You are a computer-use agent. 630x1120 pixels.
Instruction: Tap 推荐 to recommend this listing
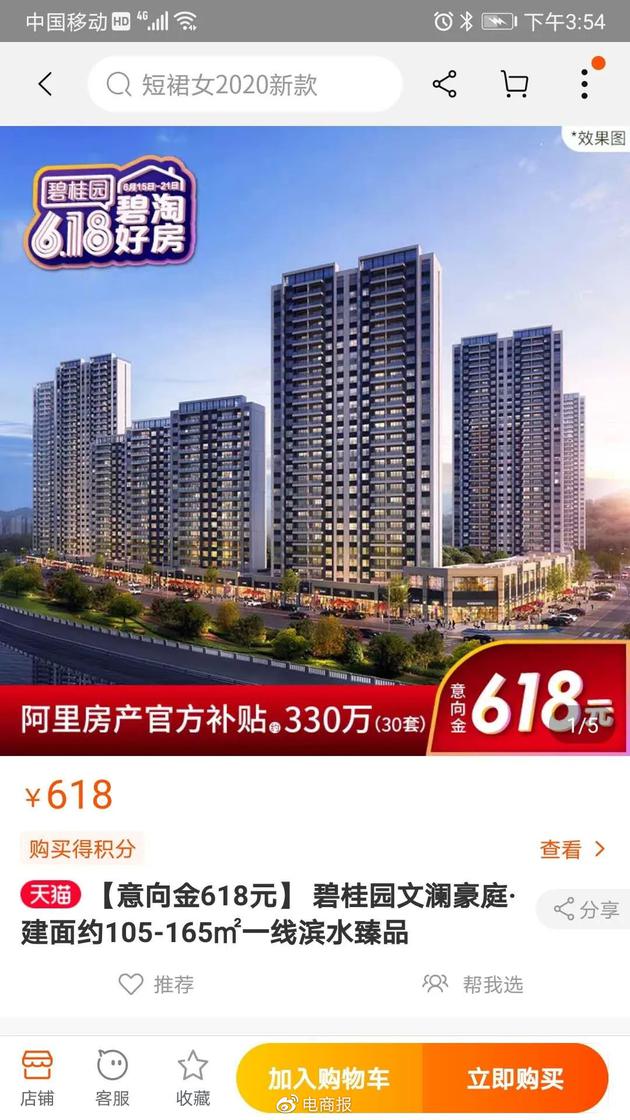(x=157, y=984)
